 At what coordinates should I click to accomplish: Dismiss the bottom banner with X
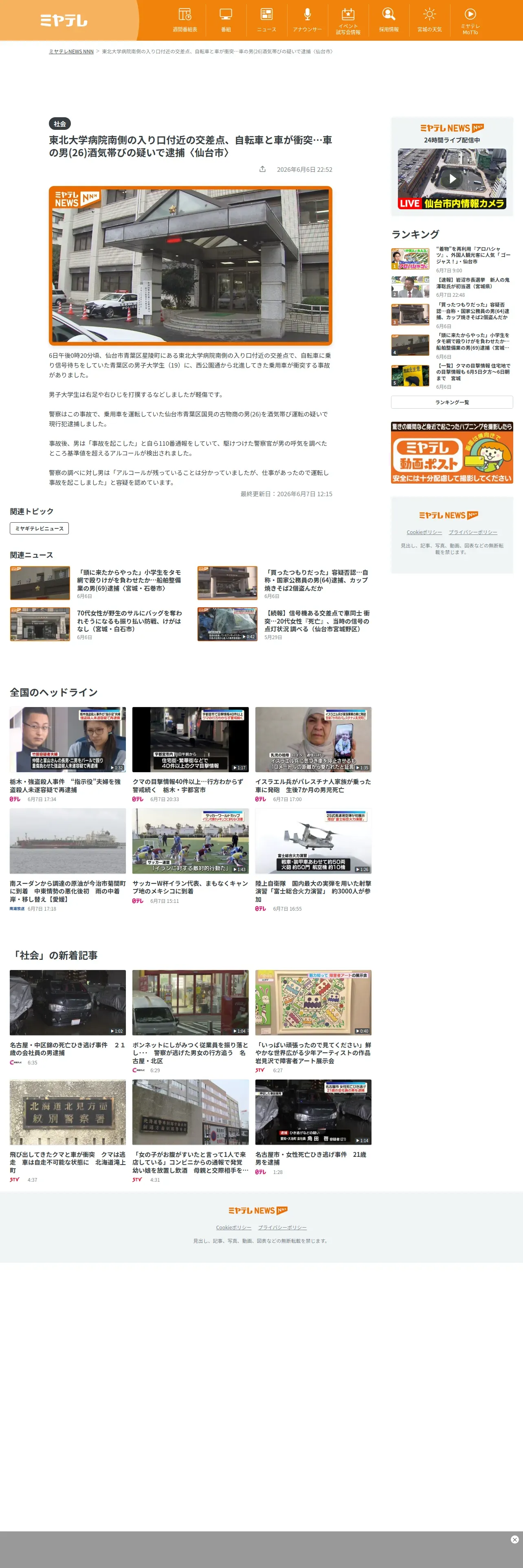pos(514,1540)
